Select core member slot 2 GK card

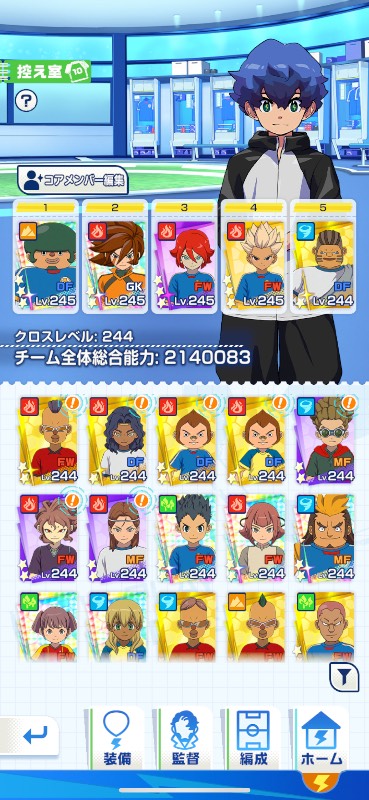(115, 256)
